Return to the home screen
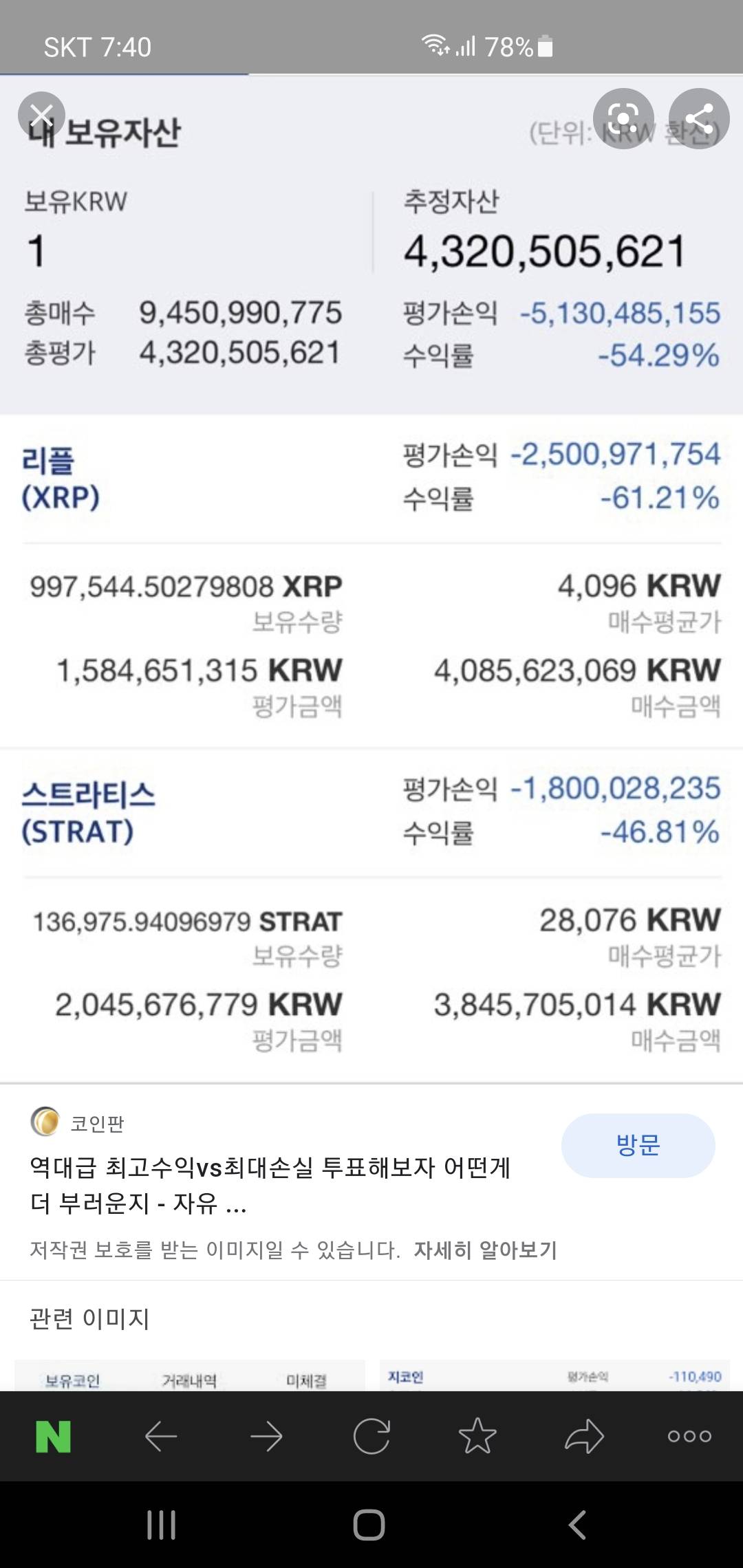The width and height of the screenshot is (743, 1568). point(369,1525)
